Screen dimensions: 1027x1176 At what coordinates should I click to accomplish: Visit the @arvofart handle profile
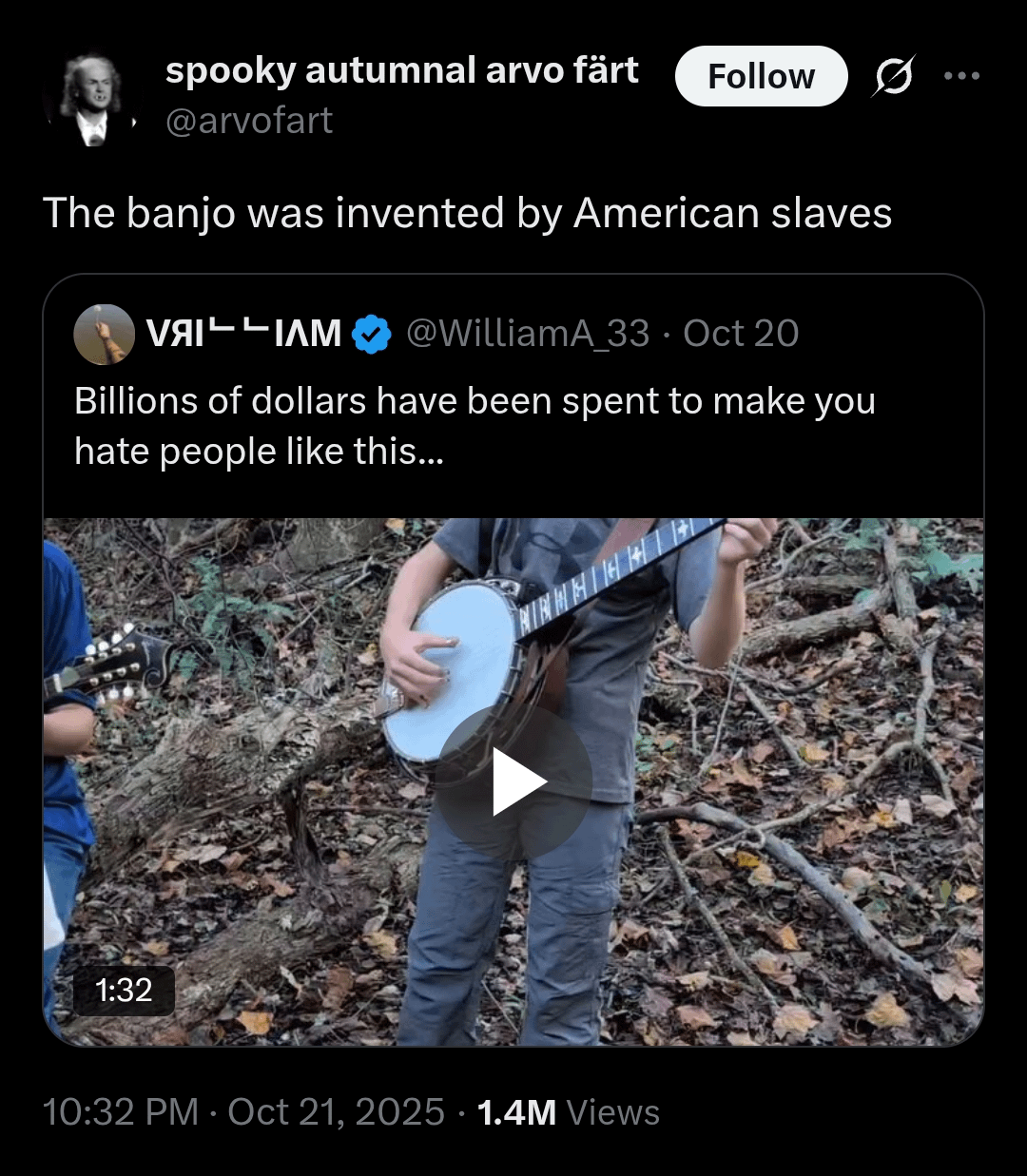point(249,121)
